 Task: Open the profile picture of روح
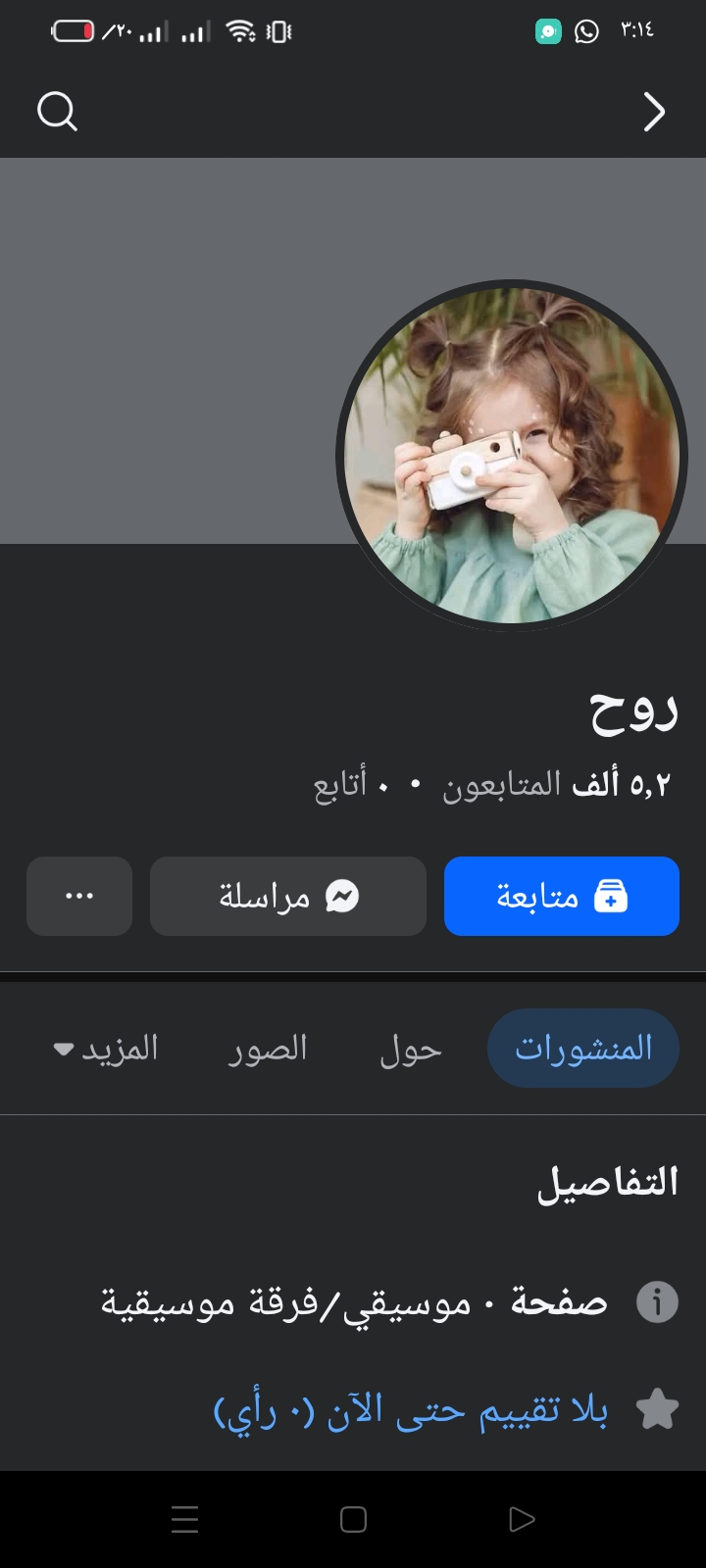pos(511,456)
